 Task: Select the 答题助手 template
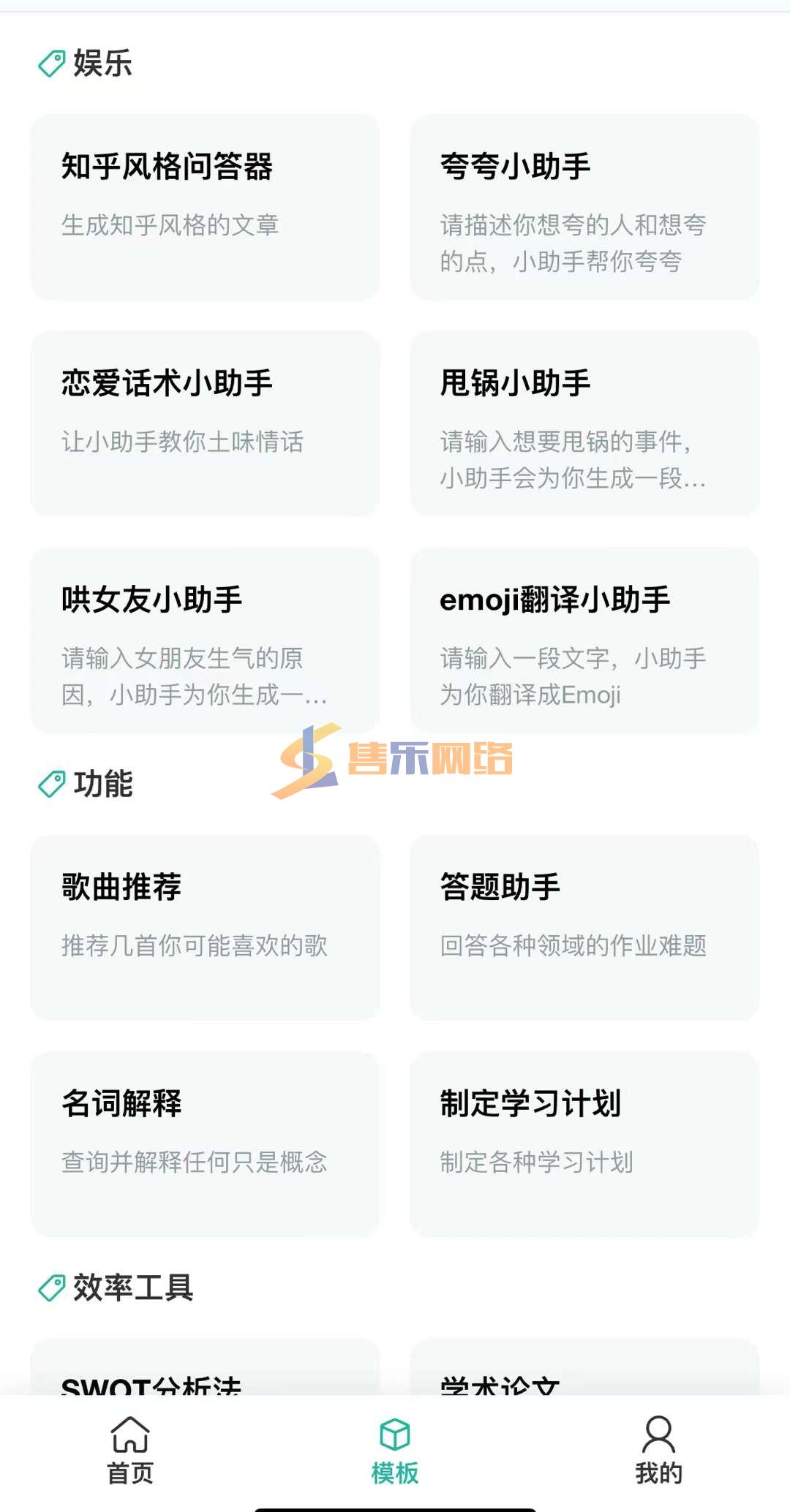[x=584, y=927]
